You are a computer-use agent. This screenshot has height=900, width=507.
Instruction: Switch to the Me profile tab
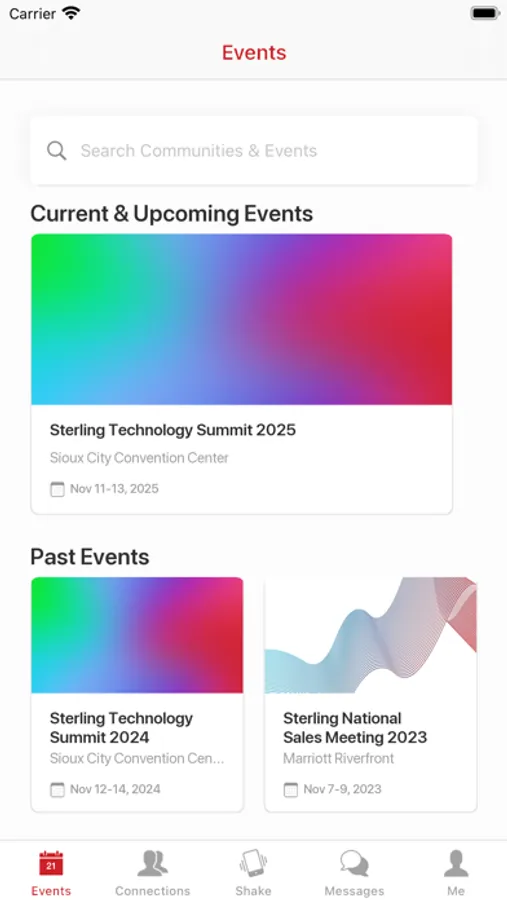pos(456,872)
